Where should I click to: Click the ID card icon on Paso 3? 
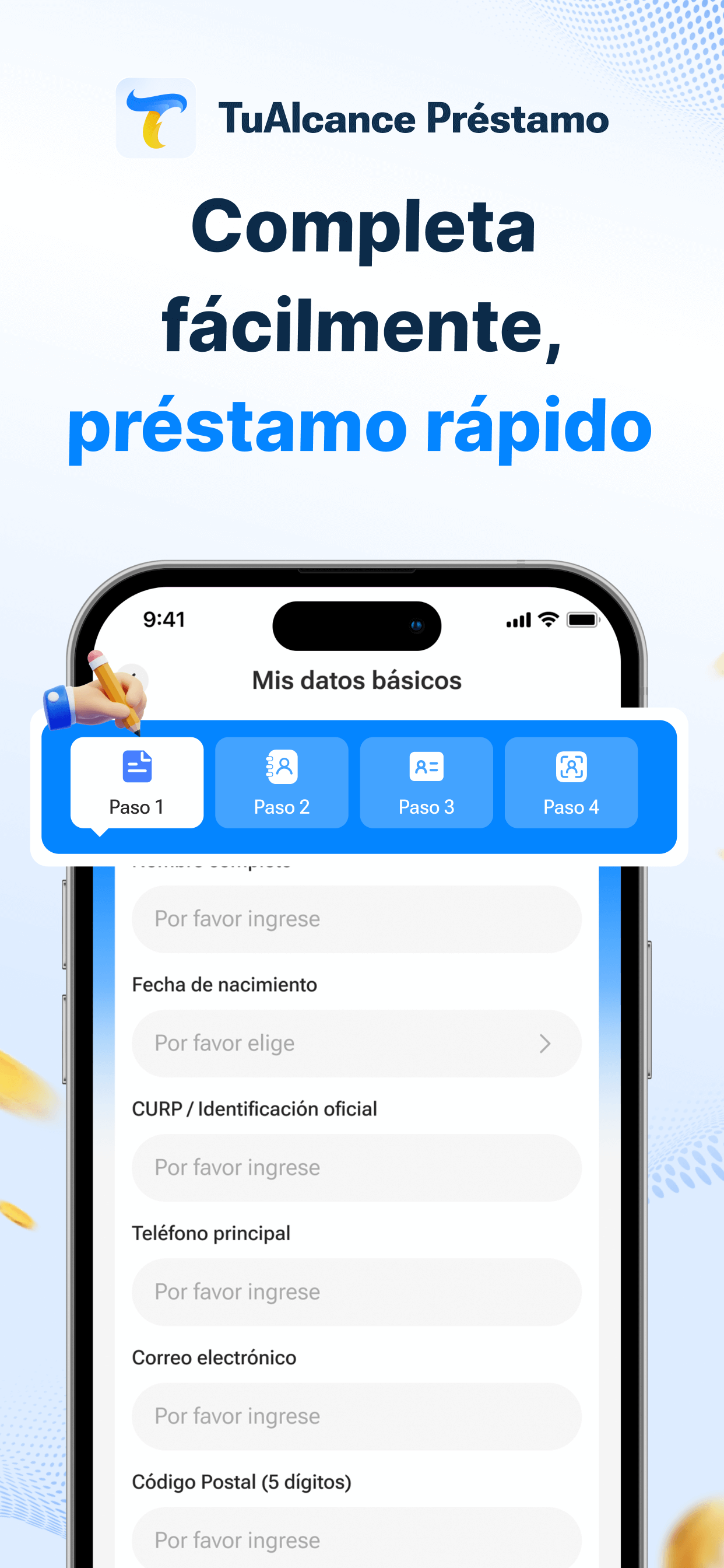point(426,768)
